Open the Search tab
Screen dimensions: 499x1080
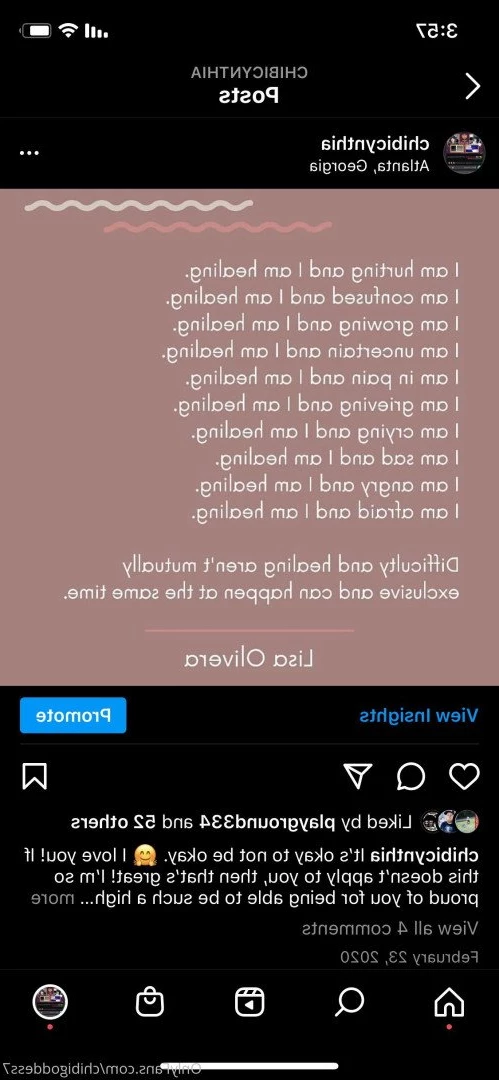[x=349, y=1003]
